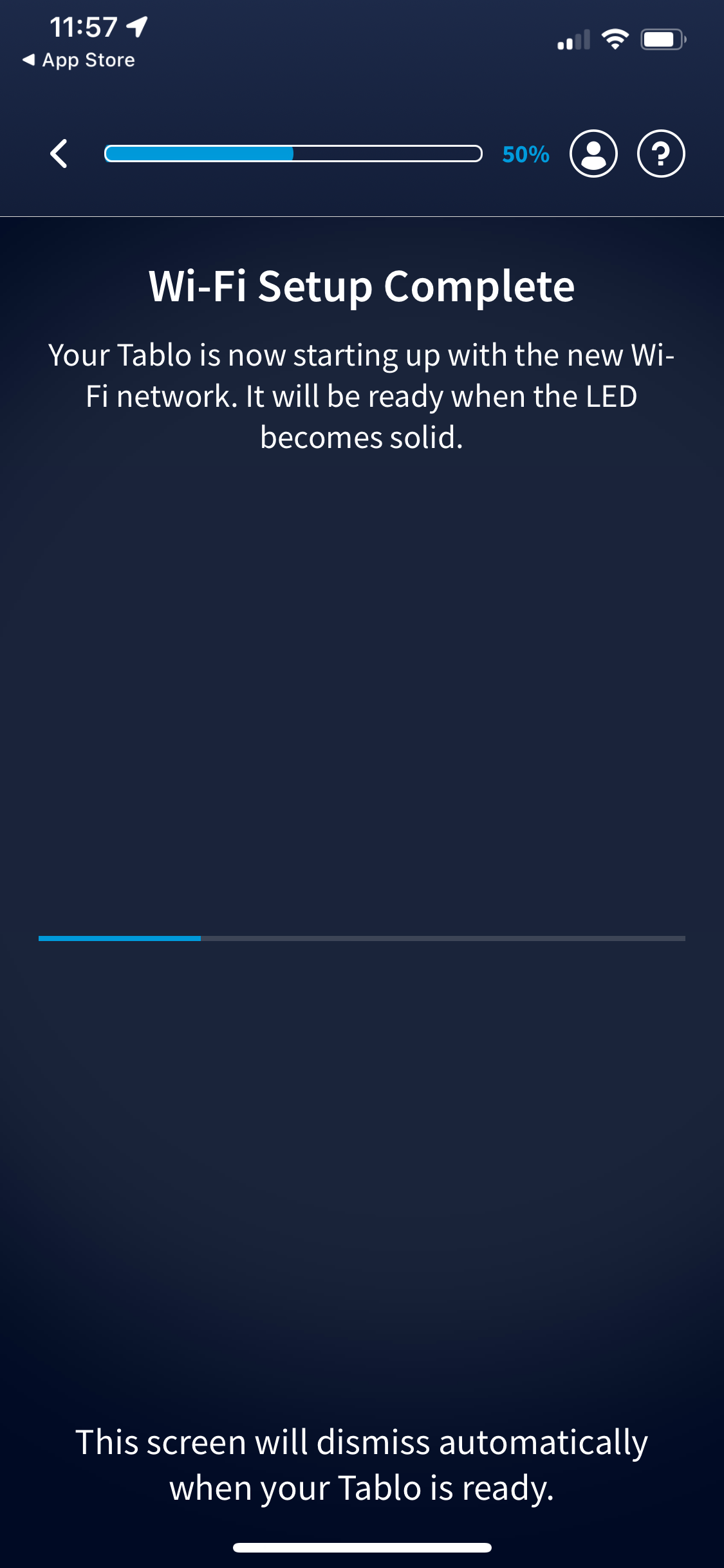Image resolution: width=724 pixels, height=1568 pixels.
Task: Go back with the top-left back arrow
Action: (x=59, y=154)
